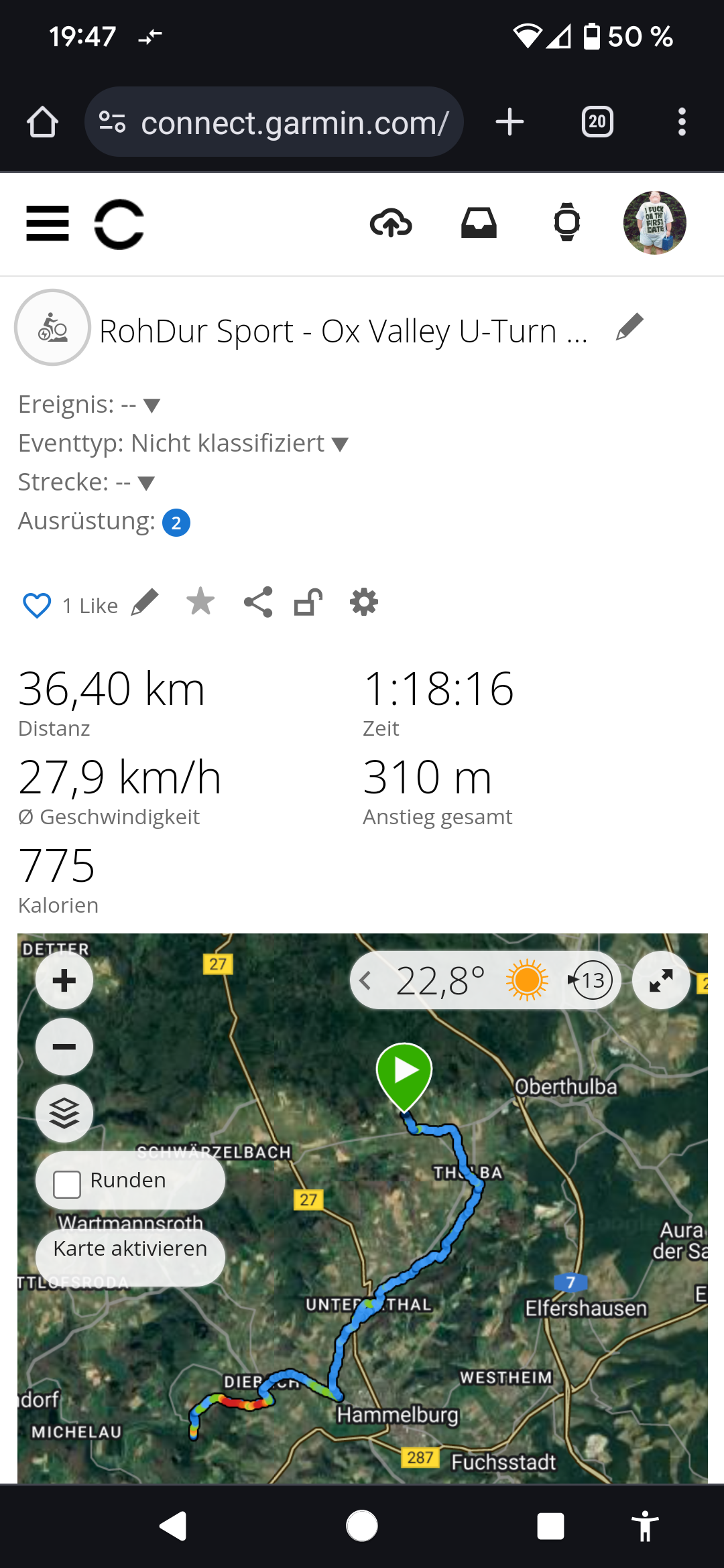Open the map layers selector
Image resolution: width=724 pixels, height=1568 pixels.
[x=64, y=1113]
